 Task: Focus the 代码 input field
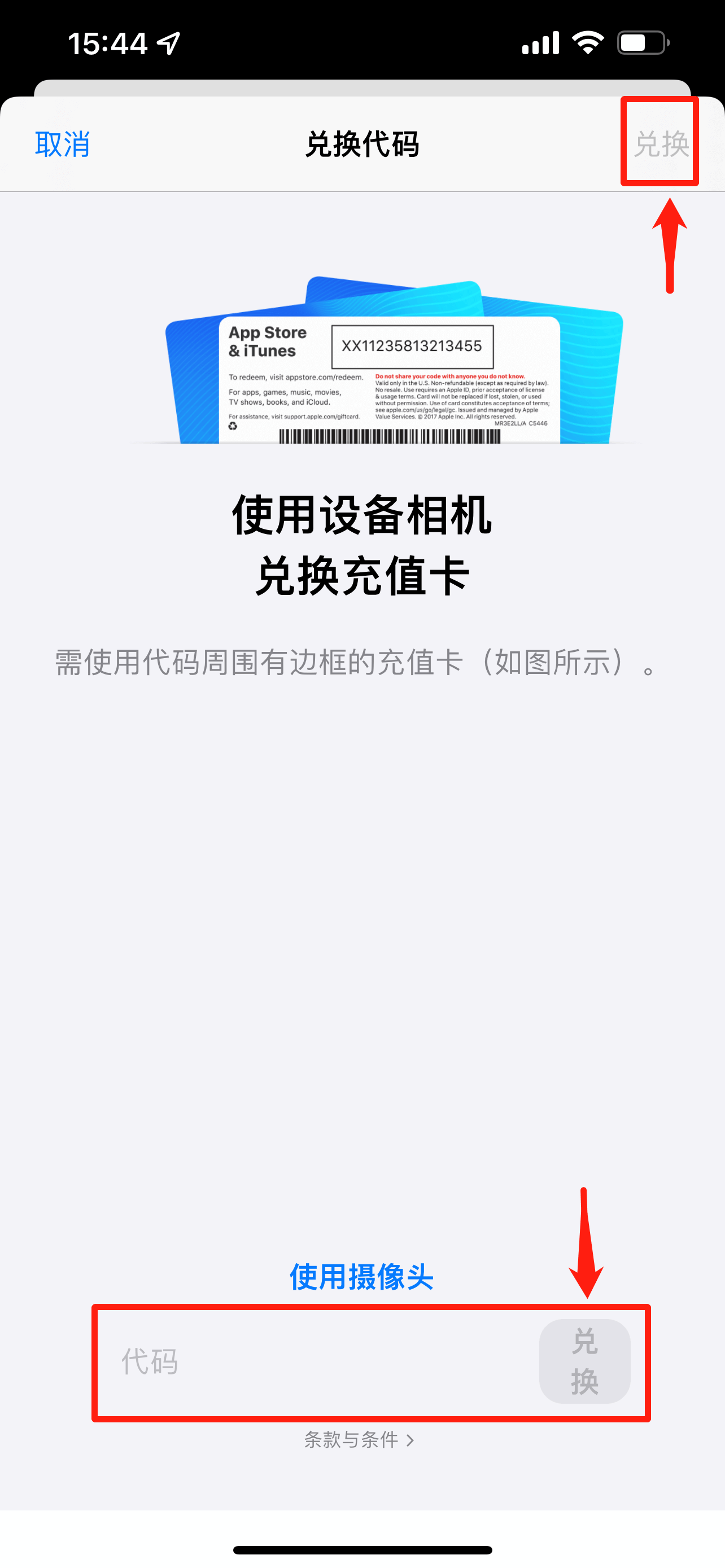point(317,1361)
